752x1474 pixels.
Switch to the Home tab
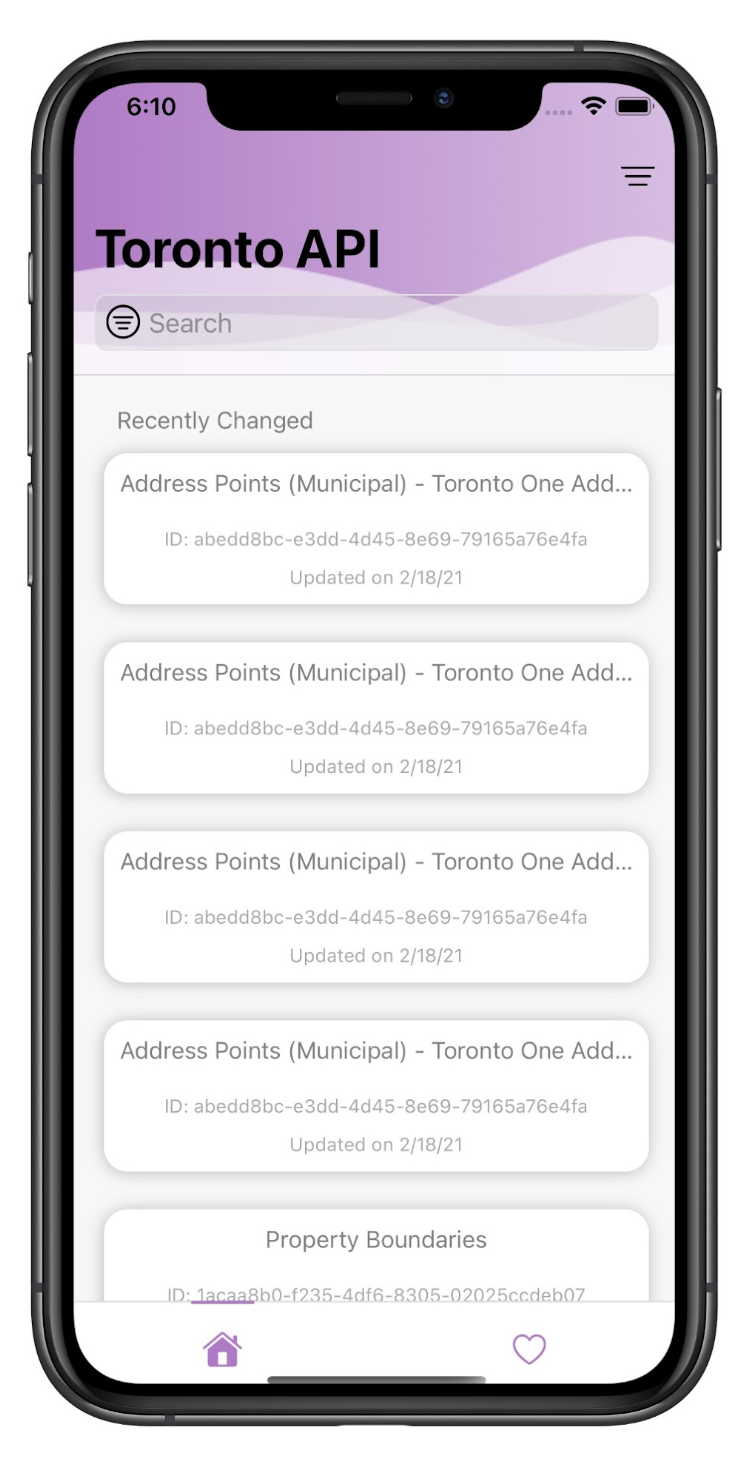(x=222, y=1350)
